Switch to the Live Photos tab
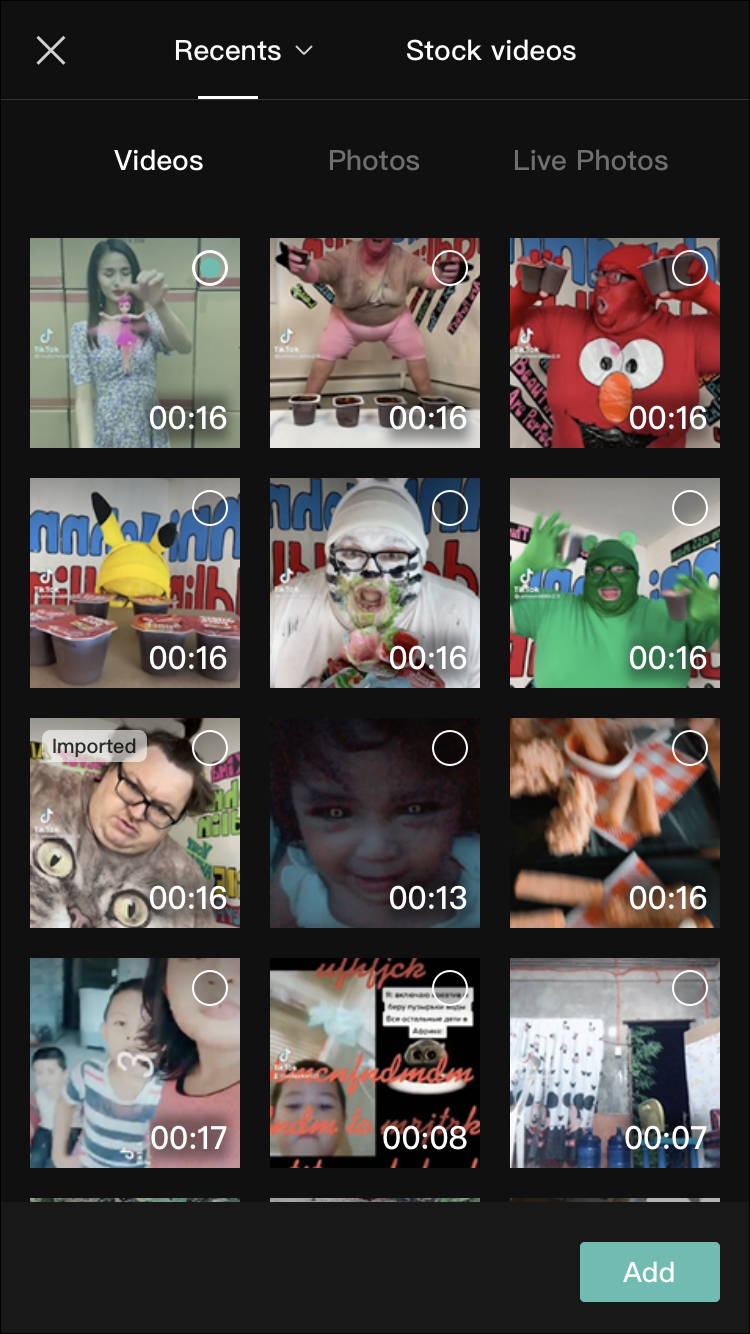The height and width of the screenshot is (1334, 750). click(x=590, y=160)
